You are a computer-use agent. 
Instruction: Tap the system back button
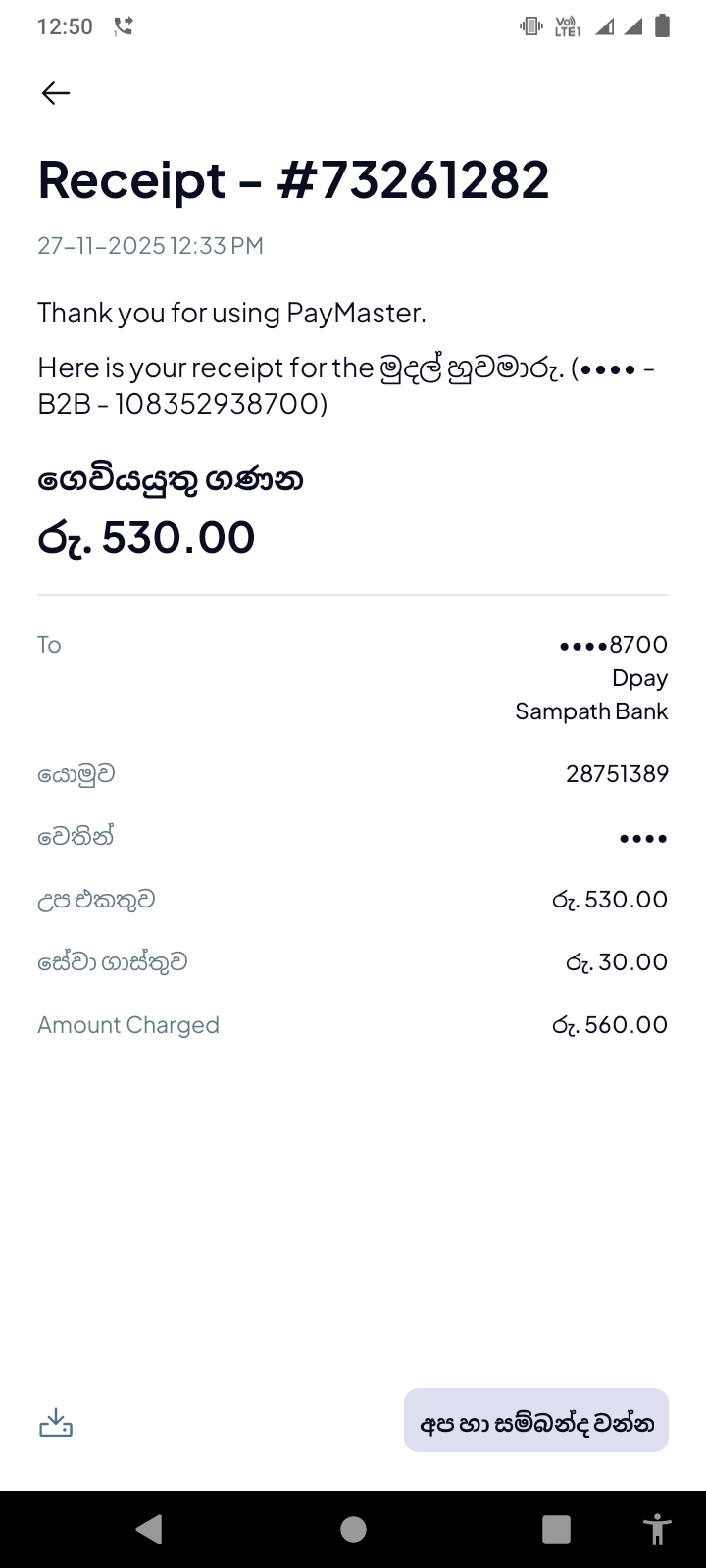click(149, 1529)
